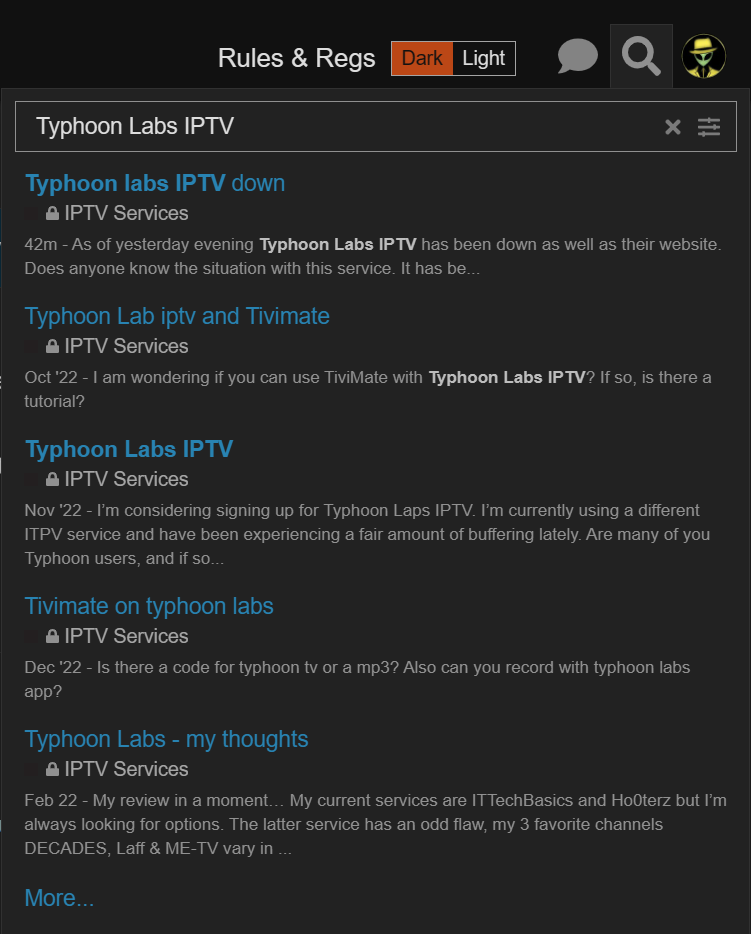Open result 'Typhoon Lab iptv and Tivimate'

(x=177, y=316)
